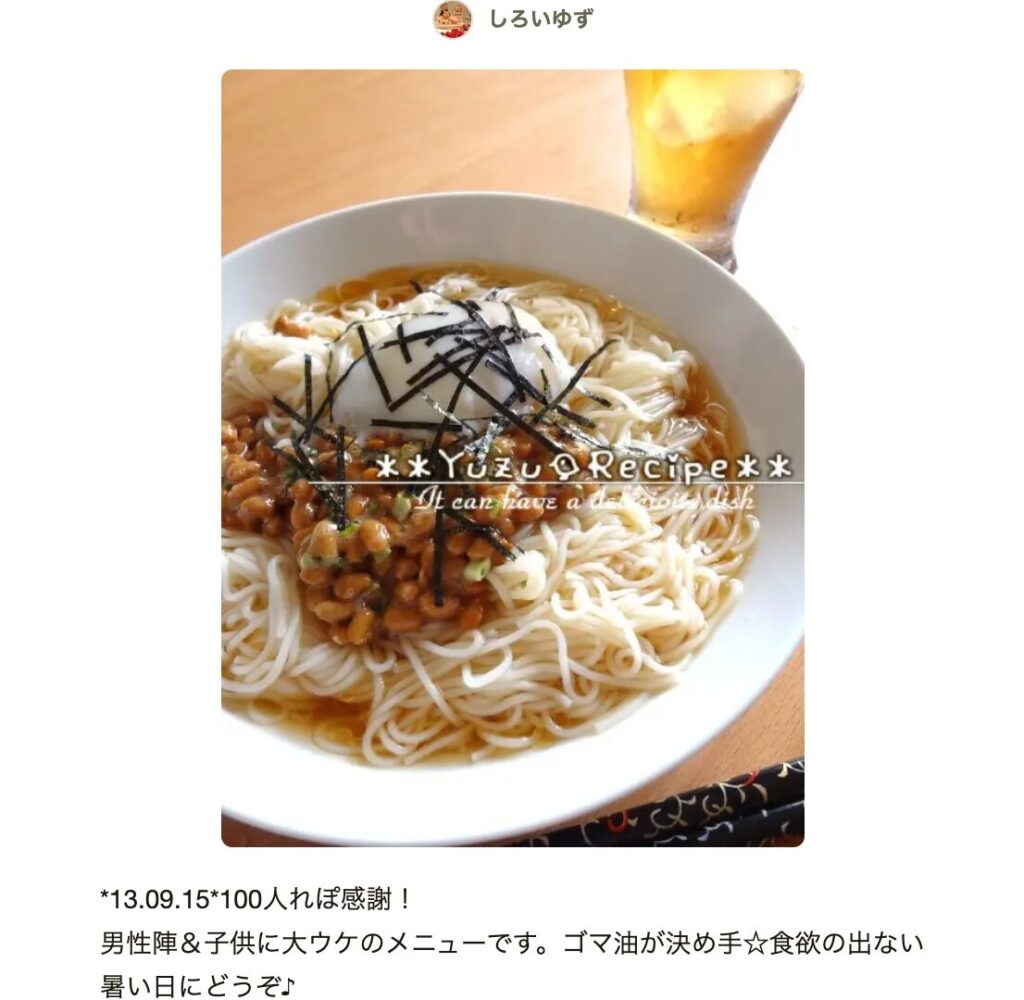Open author しろいゆず's profile
This screenshot has width=1024, height=1000.
pos(539,19)
